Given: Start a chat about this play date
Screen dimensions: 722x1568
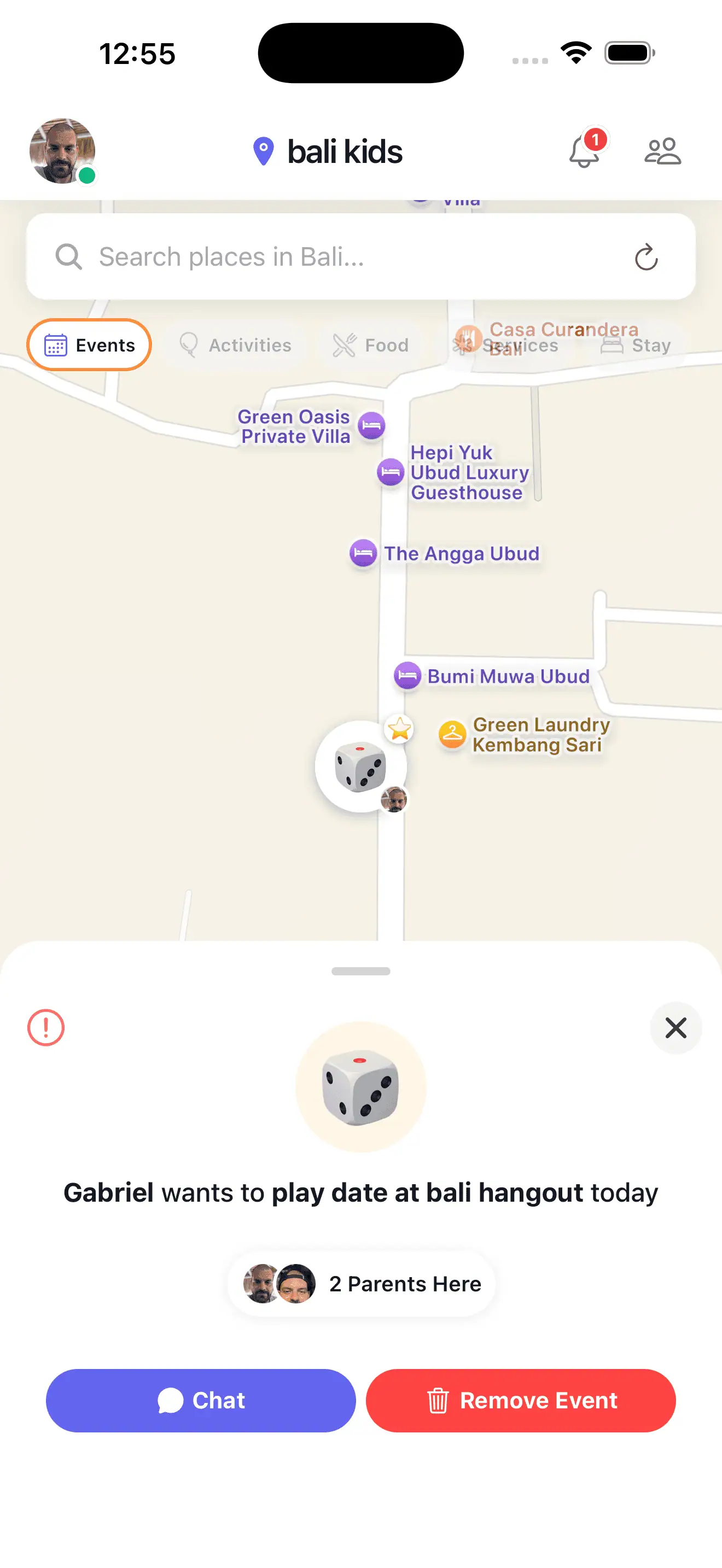Looking at the screenshot, I should click(x=201, y=1401).
